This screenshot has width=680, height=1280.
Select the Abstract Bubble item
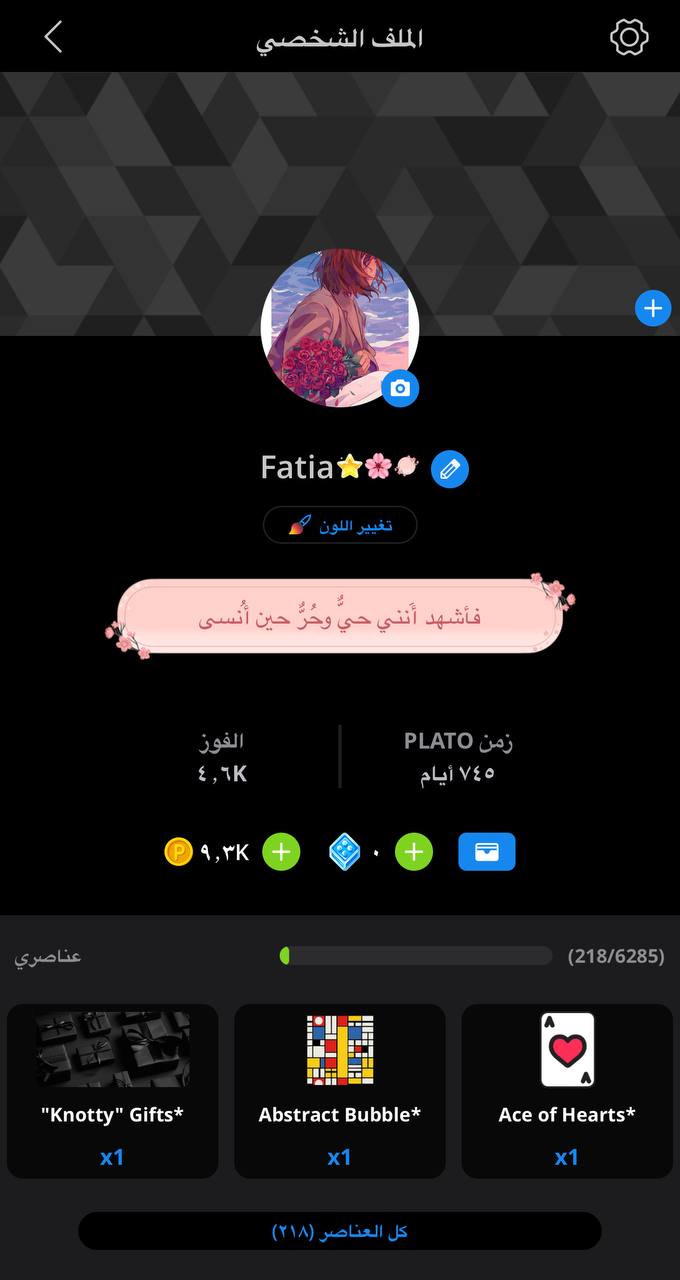tap(340, 1090)
